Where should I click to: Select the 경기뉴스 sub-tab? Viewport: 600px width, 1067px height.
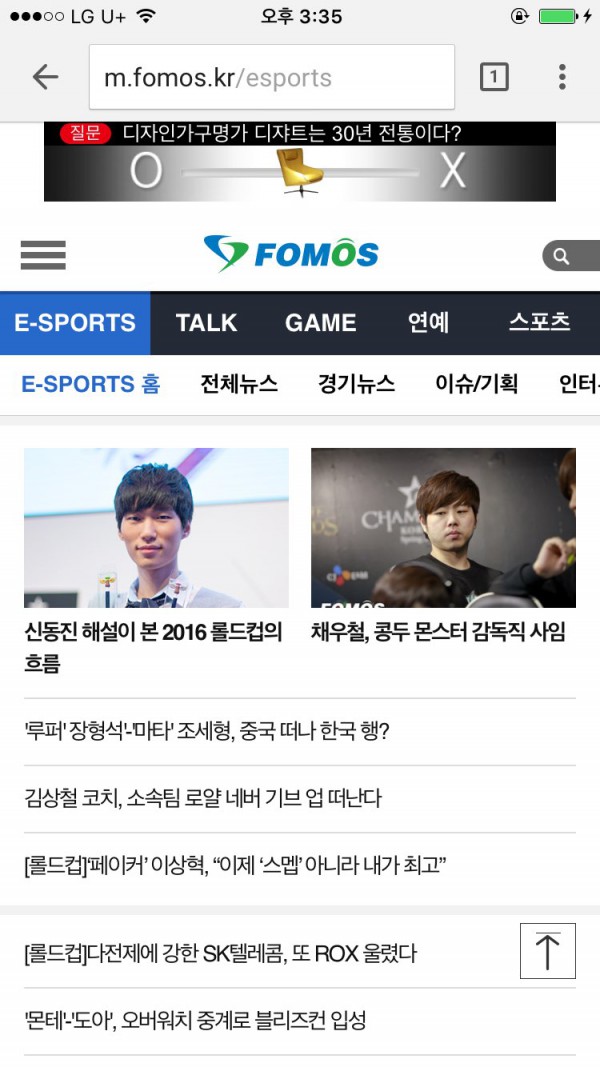[x=356, y=384]
